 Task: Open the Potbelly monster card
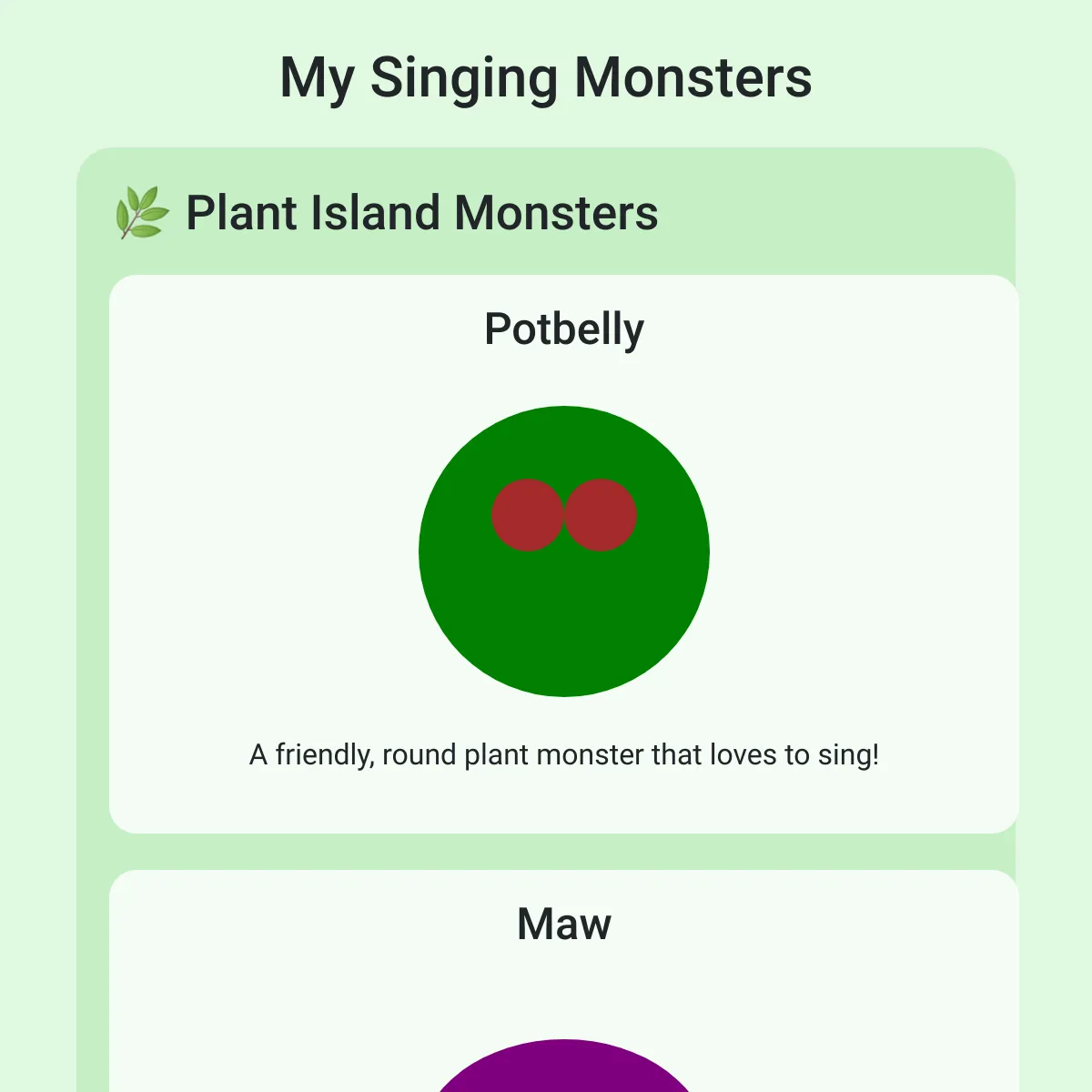[563, 553]
